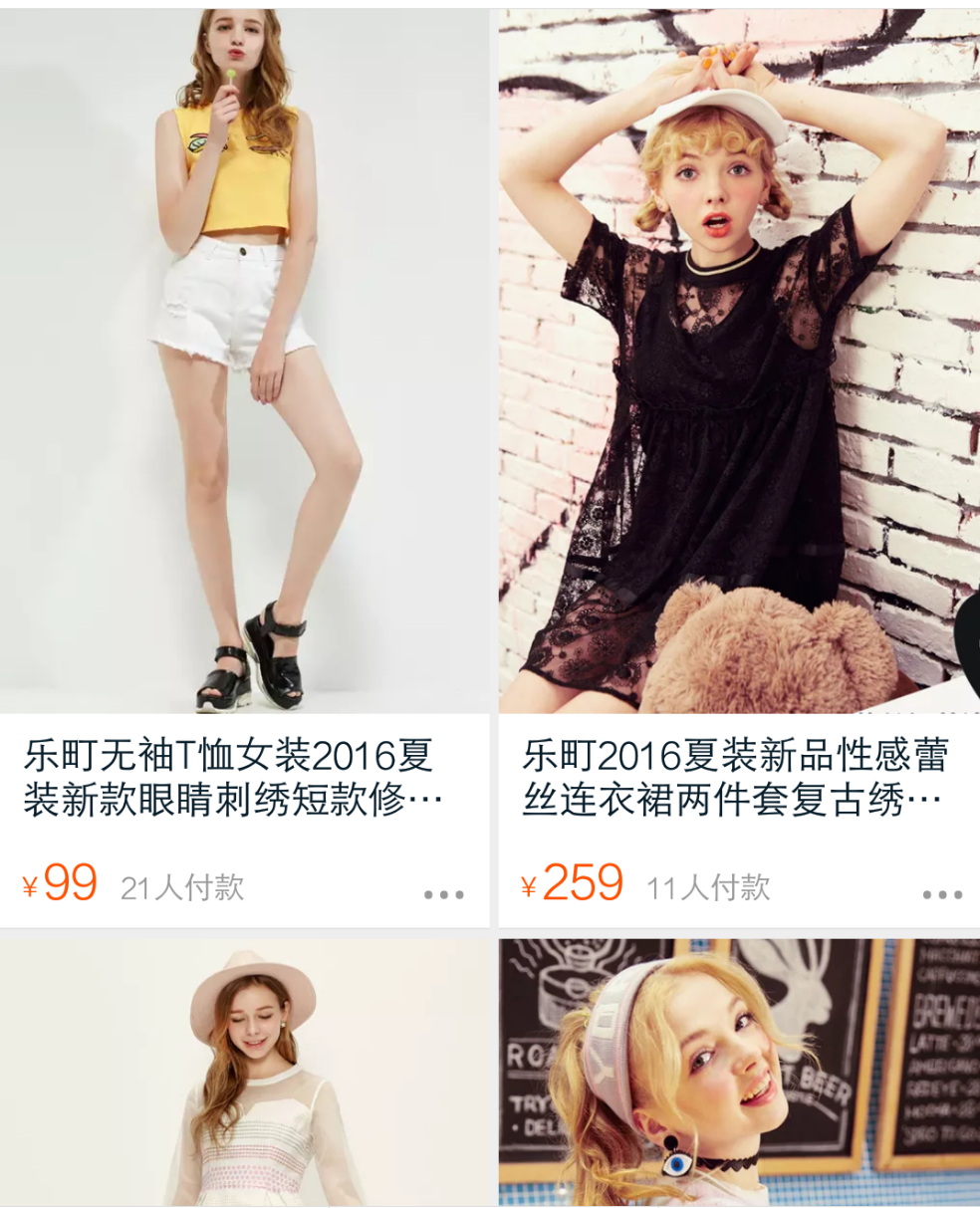View the product with the eye earring model
Image resolution: width=980 pixels, height=1208 pixels.
point(737,1076)
